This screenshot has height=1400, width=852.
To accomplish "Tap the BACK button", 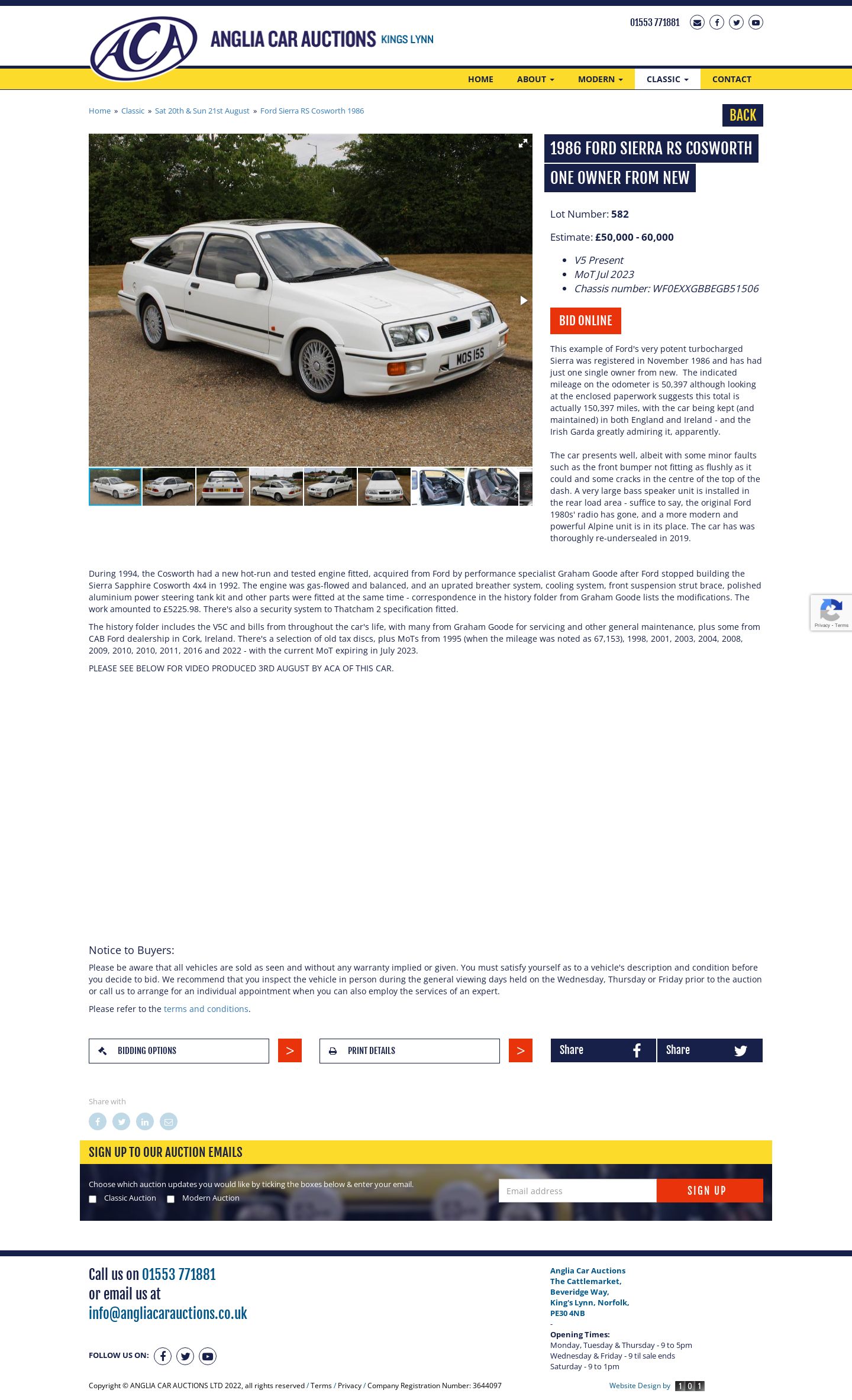I will click(743, 115).
